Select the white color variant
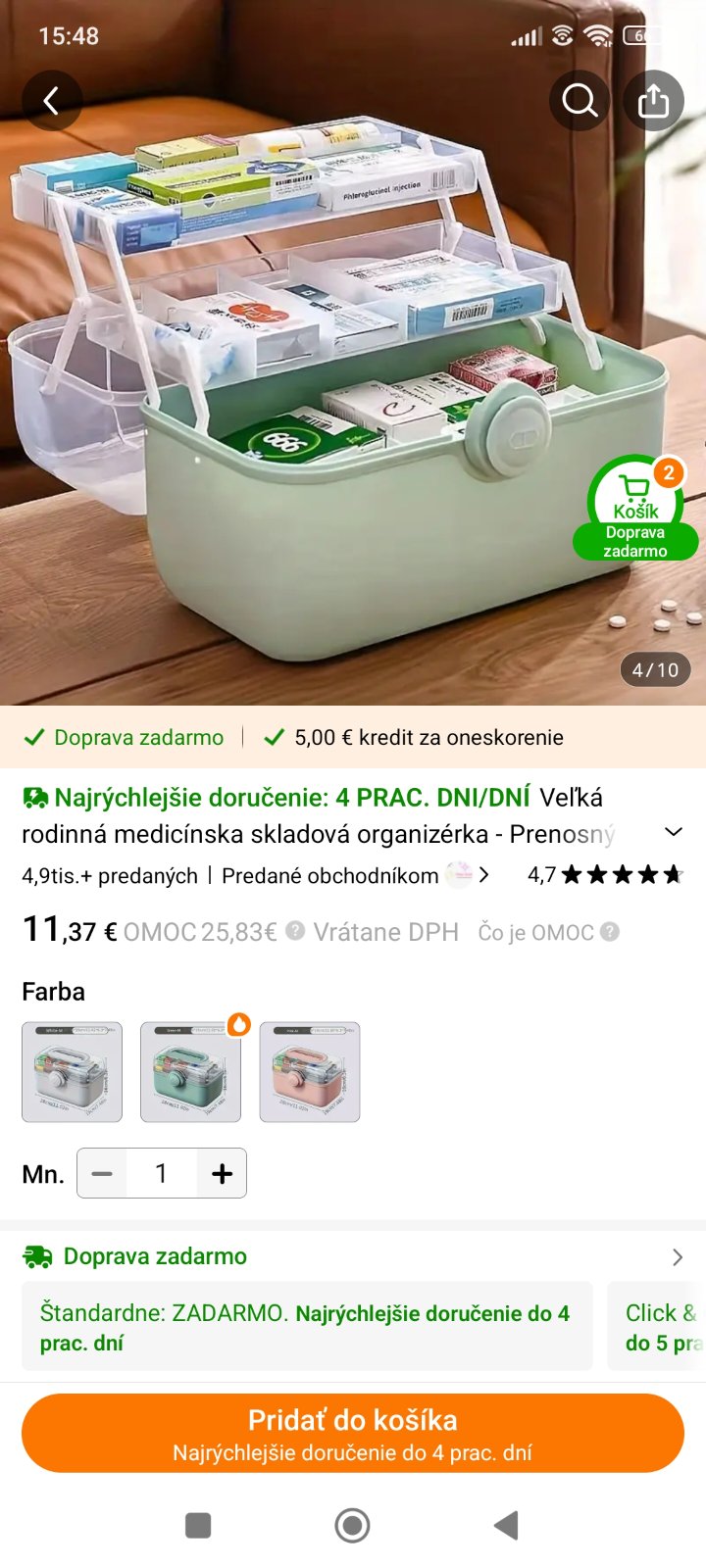The width and height of the screenshot is (706, 1568). pyautogui.click(x=73, y=1072)
